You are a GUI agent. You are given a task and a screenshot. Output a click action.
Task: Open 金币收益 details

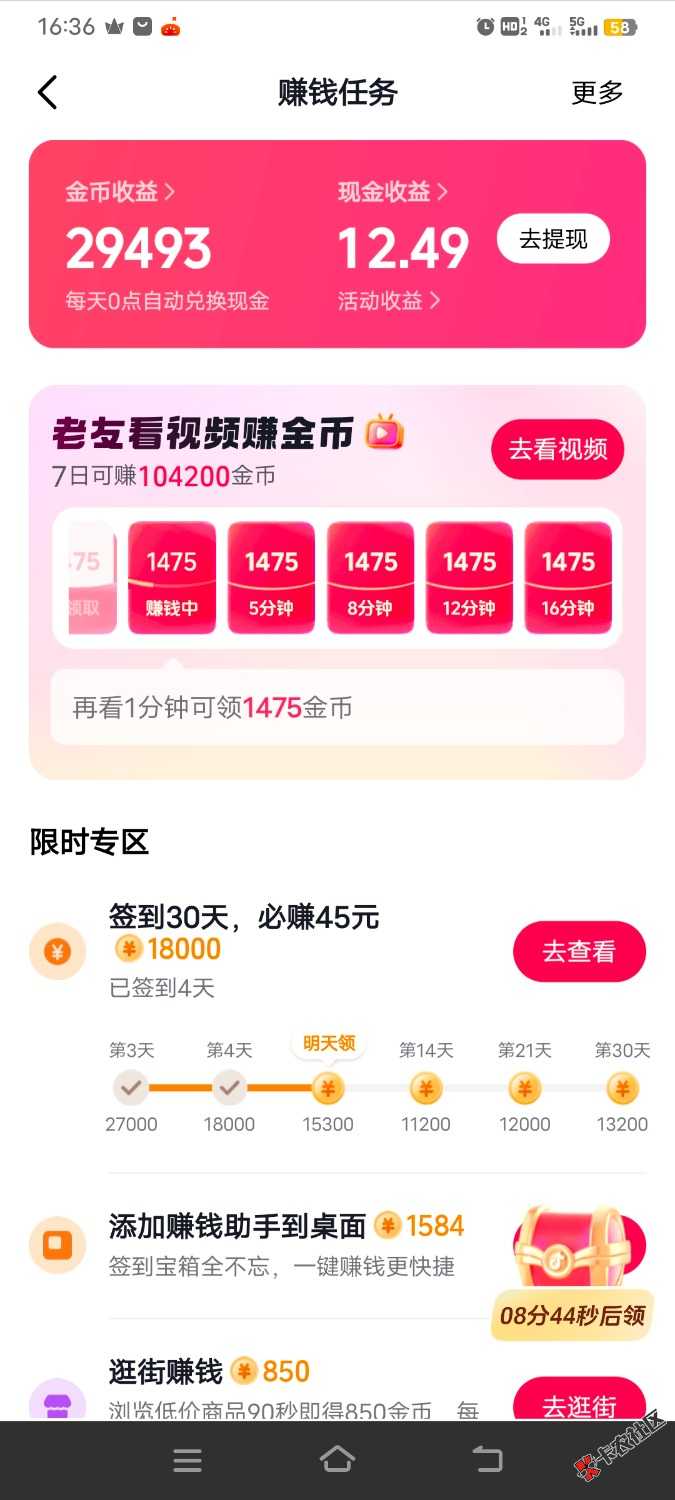click(120, 191)
